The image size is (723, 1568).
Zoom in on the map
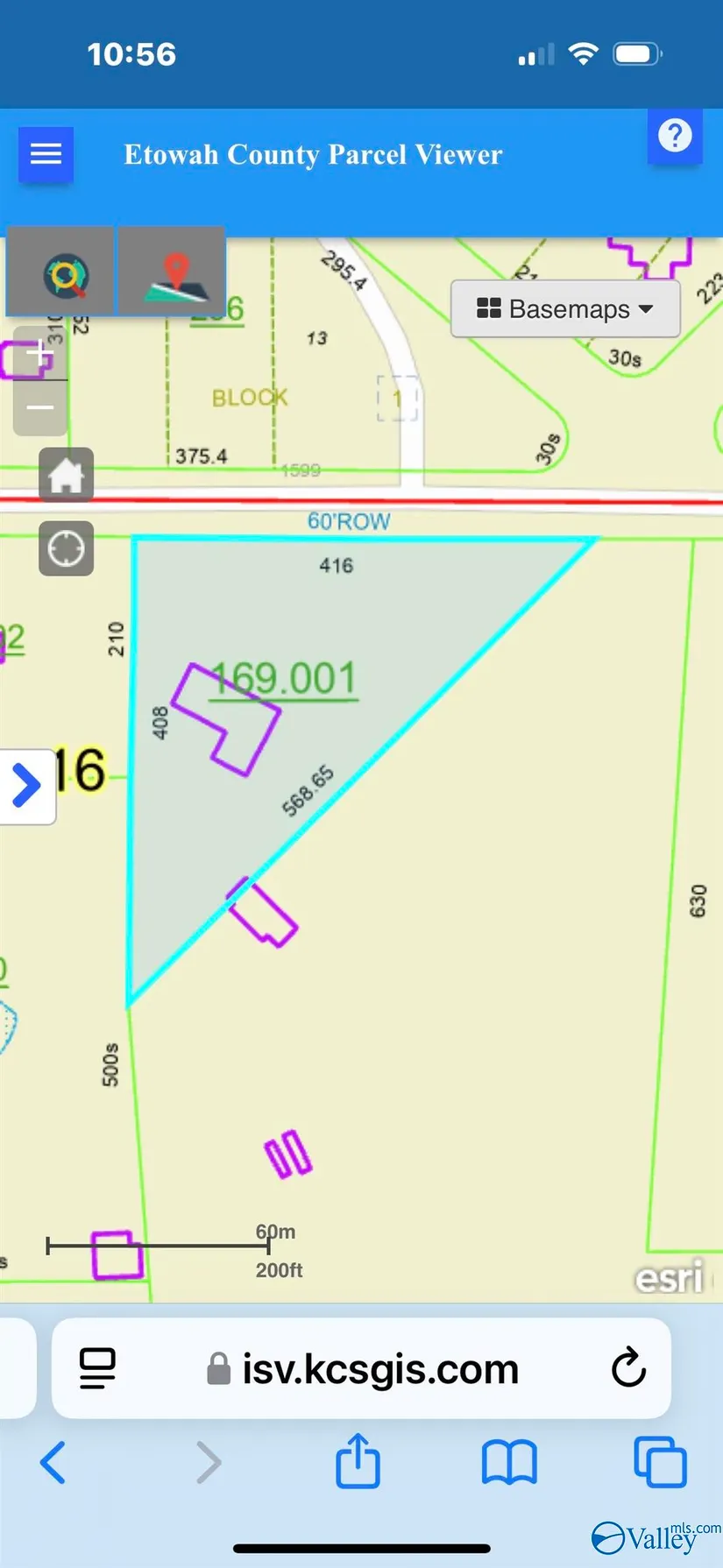click(40, 355)
